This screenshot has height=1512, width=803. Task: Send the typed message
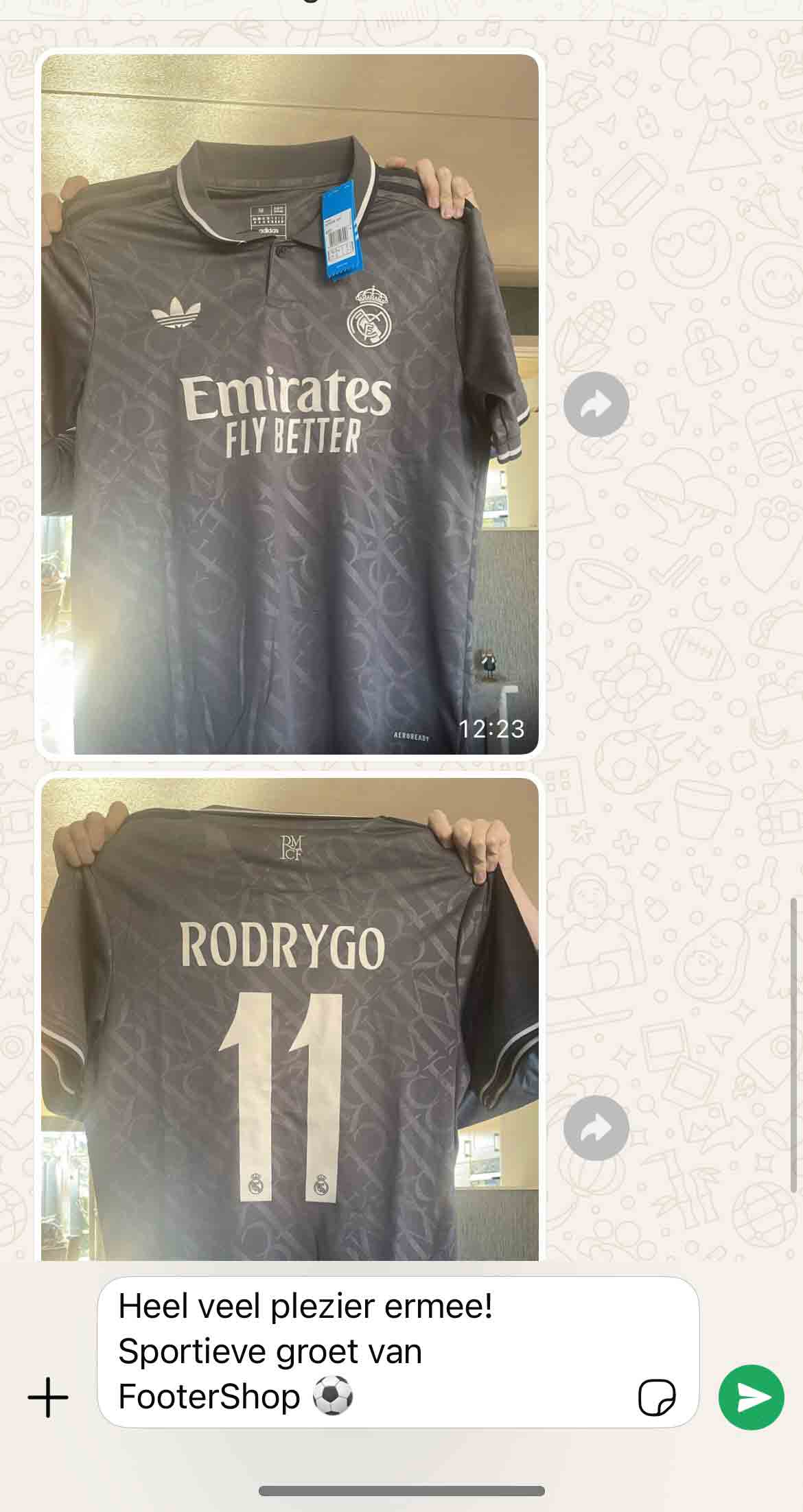pos(751,1397)
